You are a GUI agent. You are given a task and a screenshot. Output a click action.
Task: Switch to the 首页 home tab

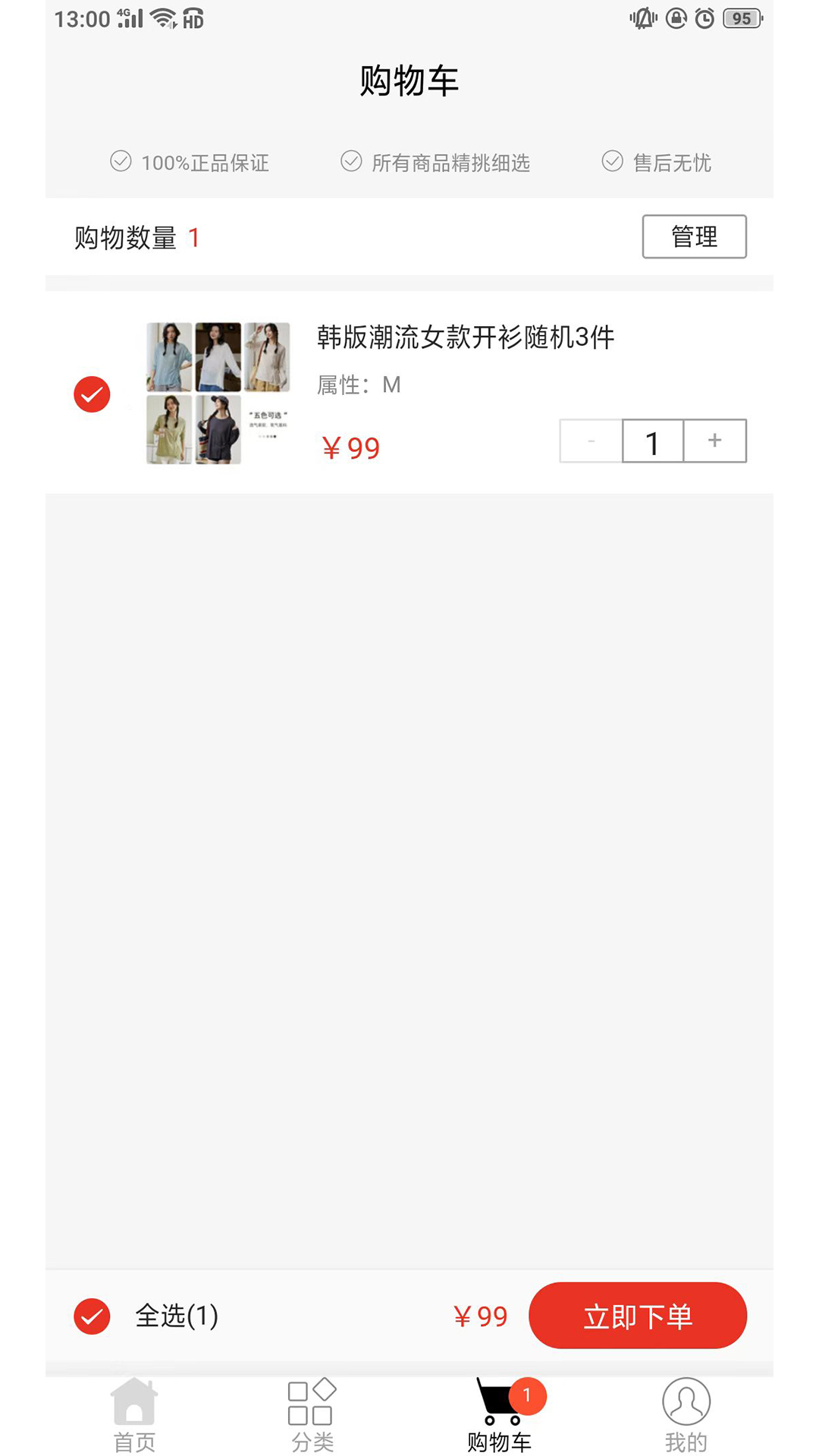coord(134,1415)
